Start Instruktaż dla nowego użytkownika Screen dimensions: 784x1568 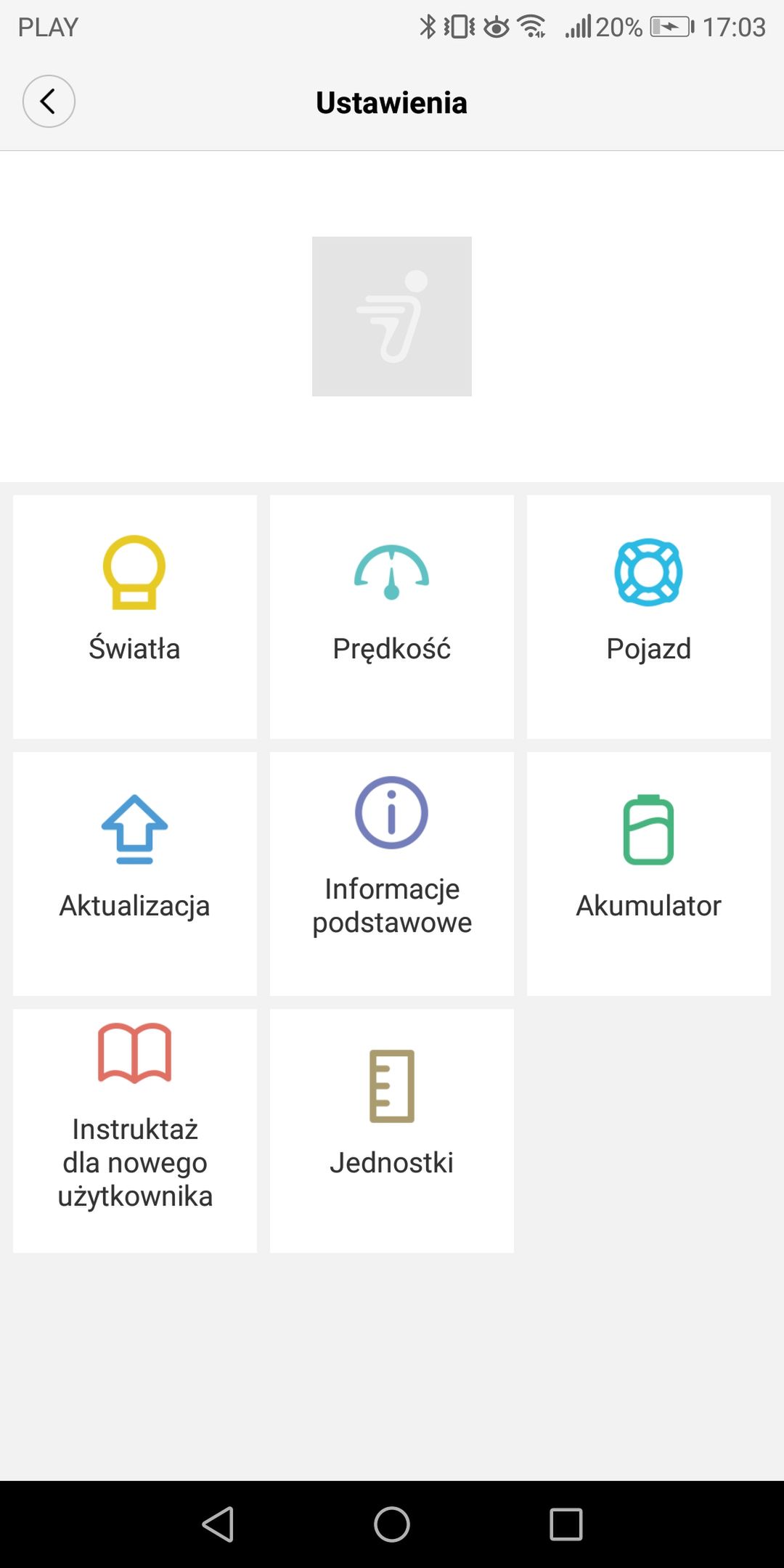(x=135, y=1131)
